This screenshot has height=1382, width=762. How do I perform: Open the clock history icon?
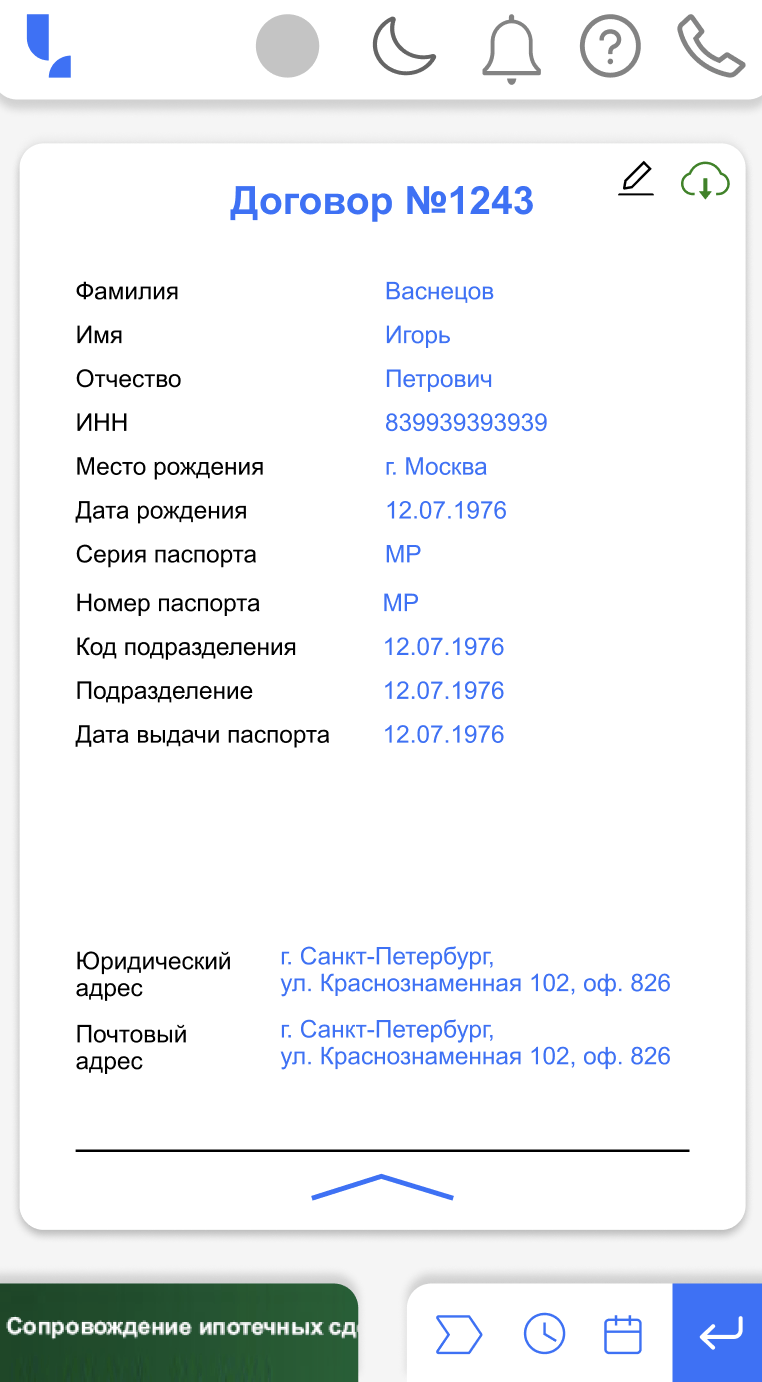544,1334
